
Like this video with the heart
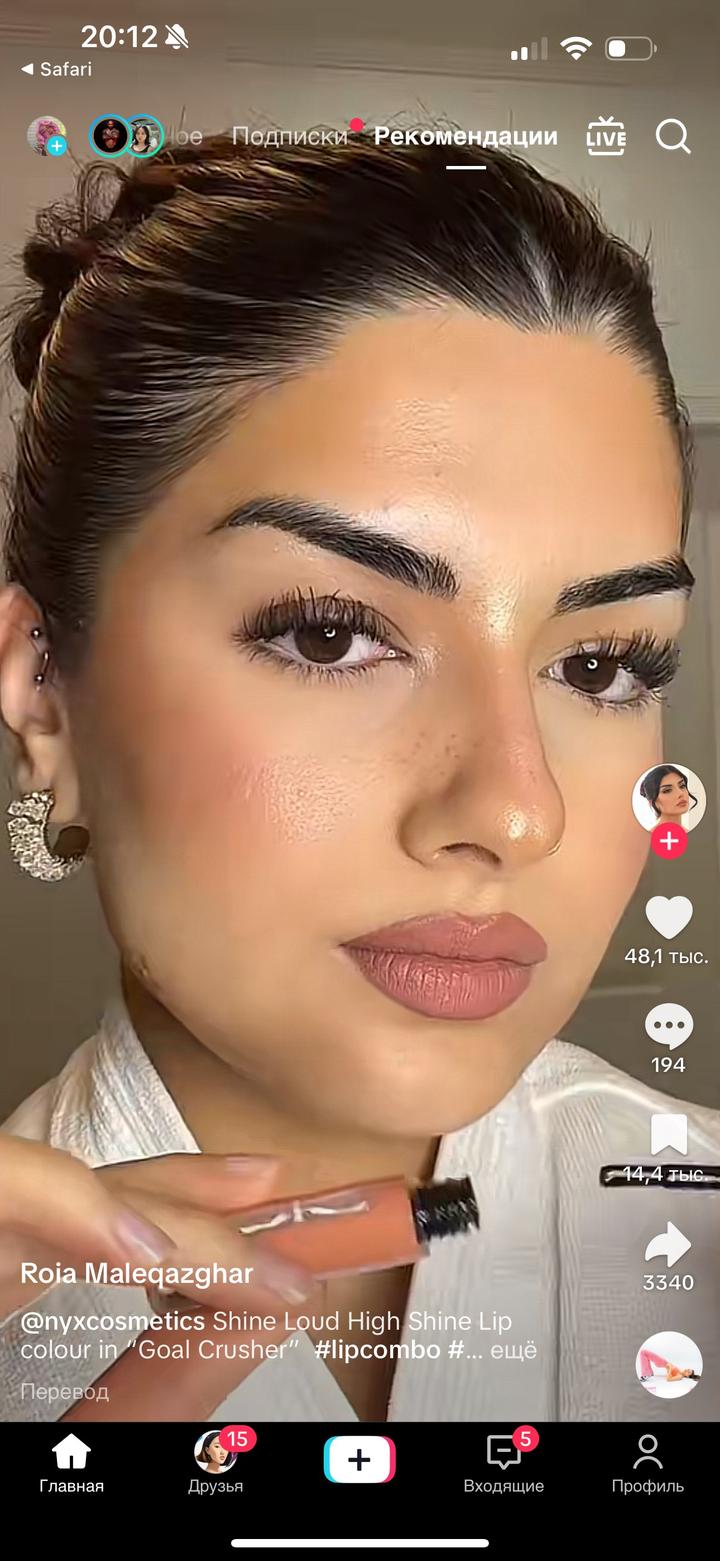[668, 917]
